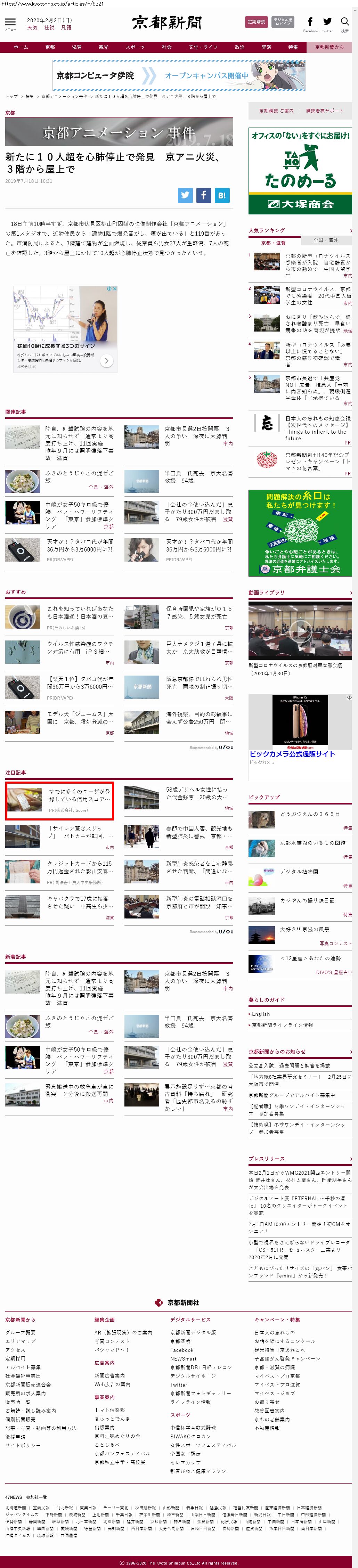Open the search icon in header
358x1568 pixels.
tap(344, 23)
